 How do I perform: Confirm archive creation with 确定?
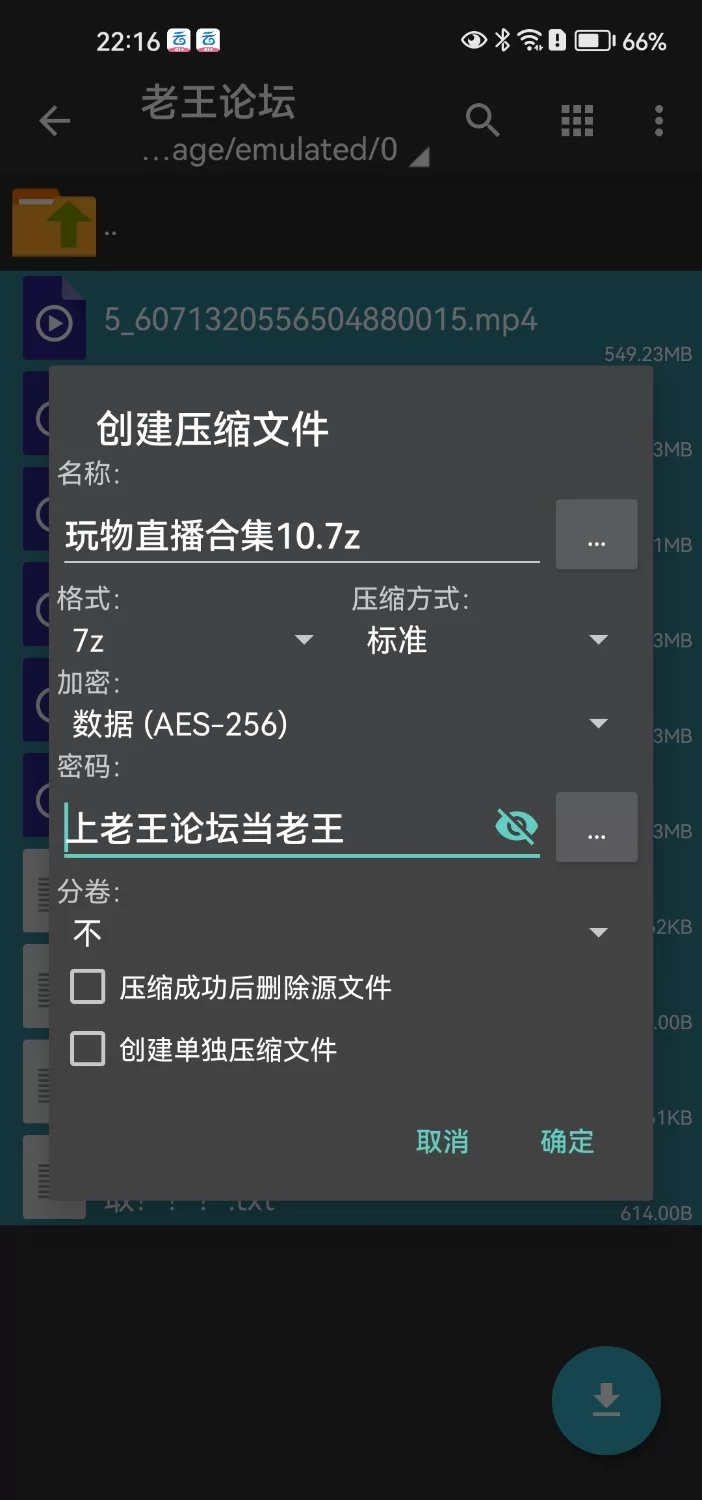click(567, 1141)
